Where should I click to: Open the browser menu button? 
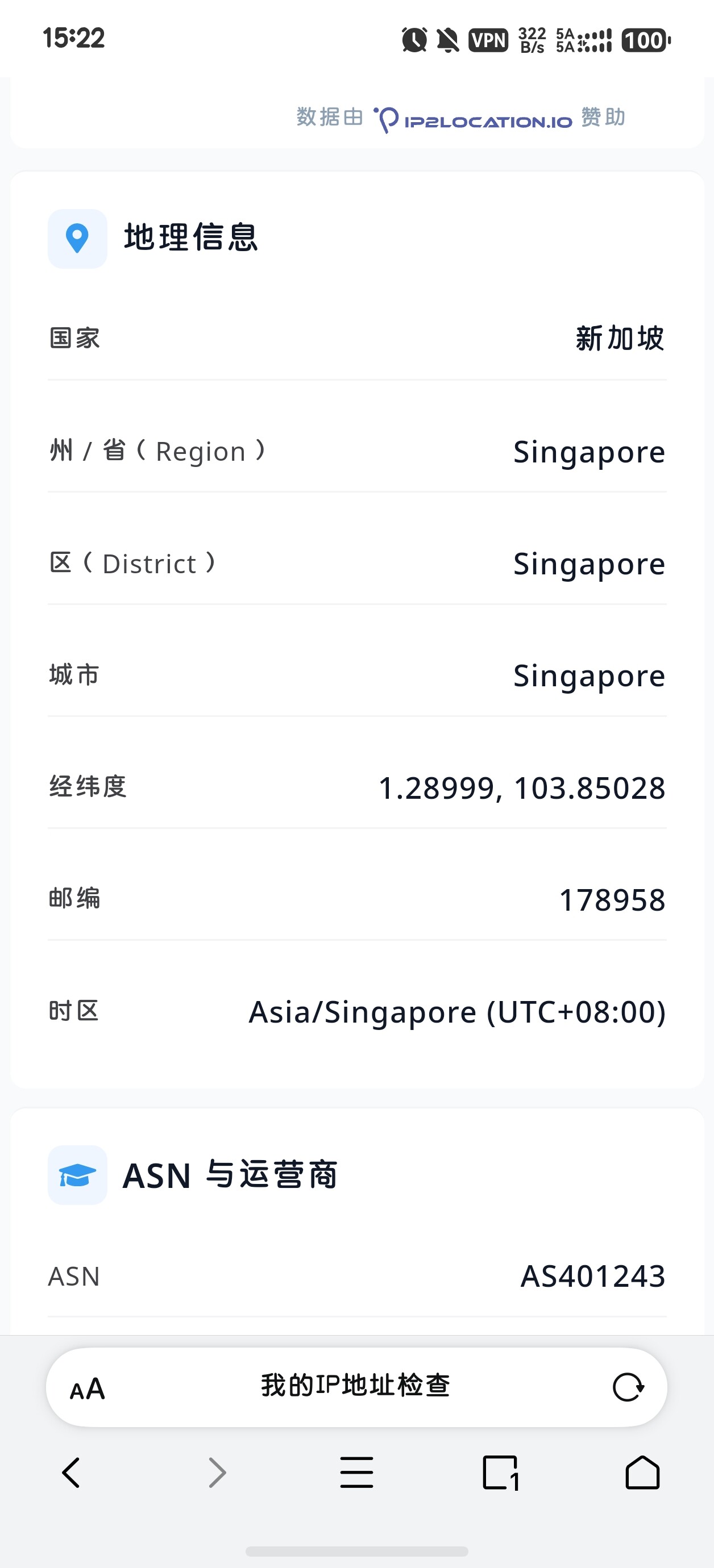pyautogui.click(x=356, y=1473)
